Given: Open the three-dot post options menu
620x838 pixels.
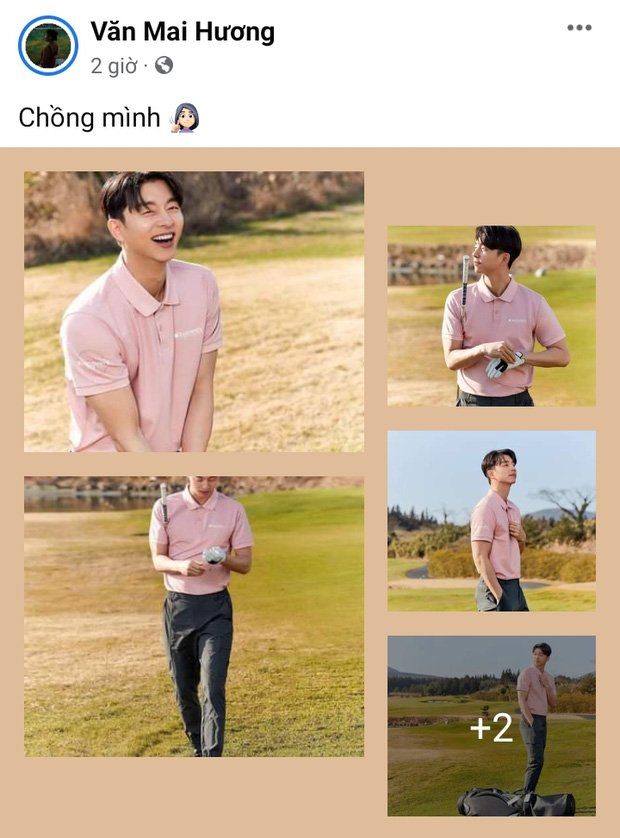Looking at the screenshot, I should click(x=579, y=28).
